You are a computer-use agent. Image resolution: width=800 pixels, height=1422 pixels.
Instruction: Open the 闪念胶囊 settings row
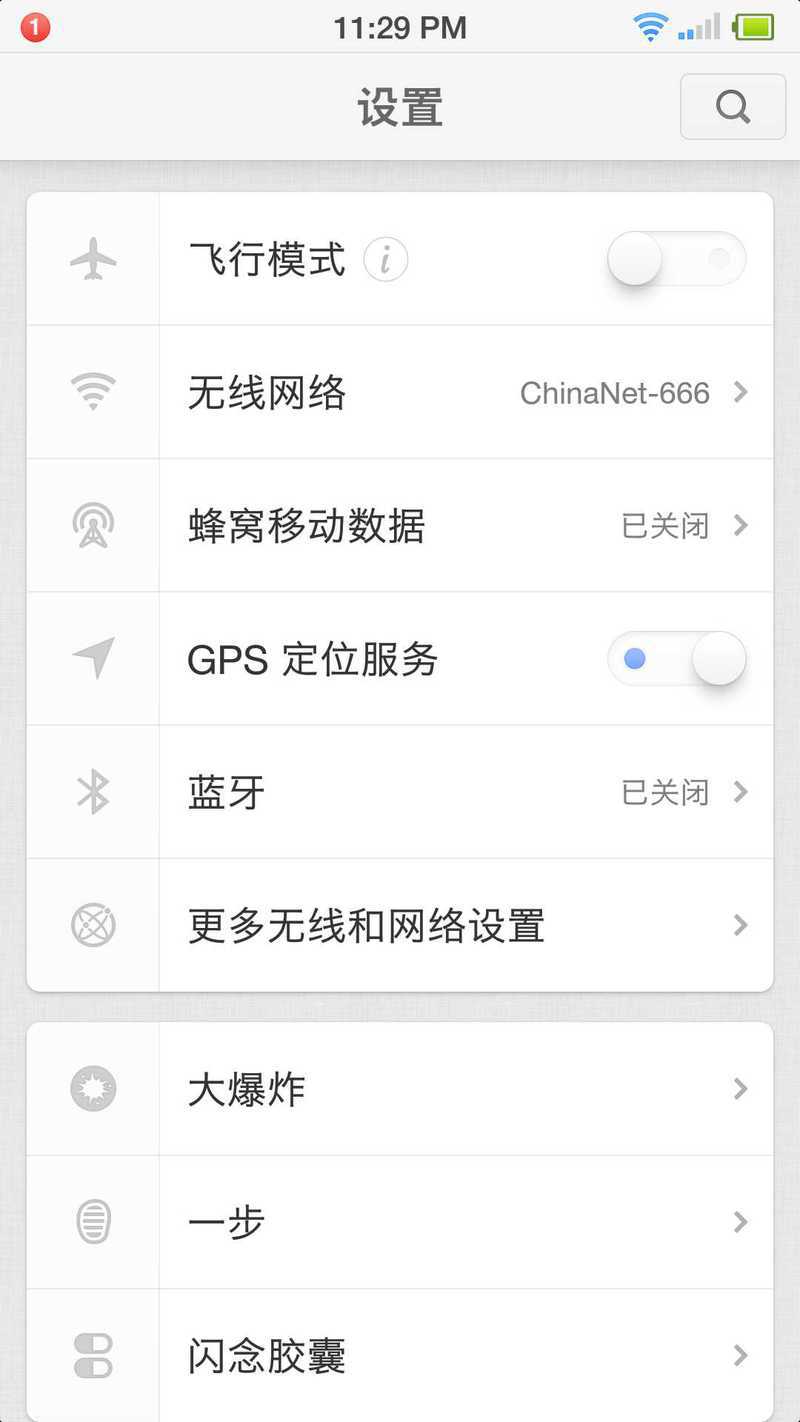pos(400,1355)
